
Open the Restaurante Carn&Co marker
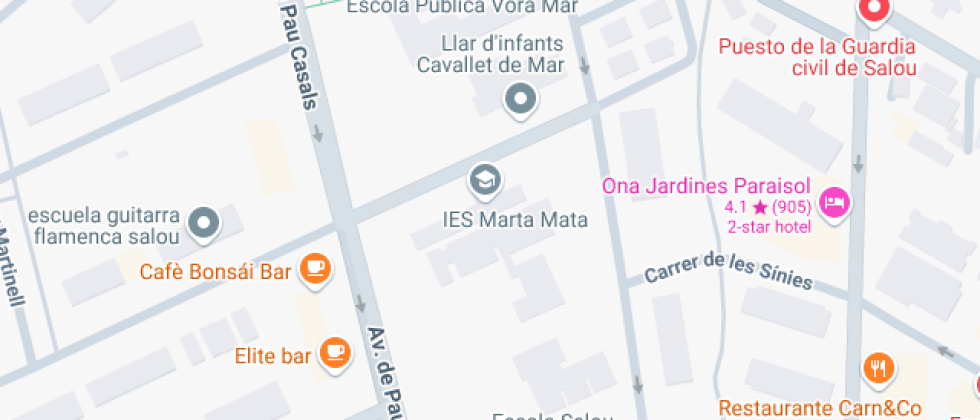tap(879, 368)
